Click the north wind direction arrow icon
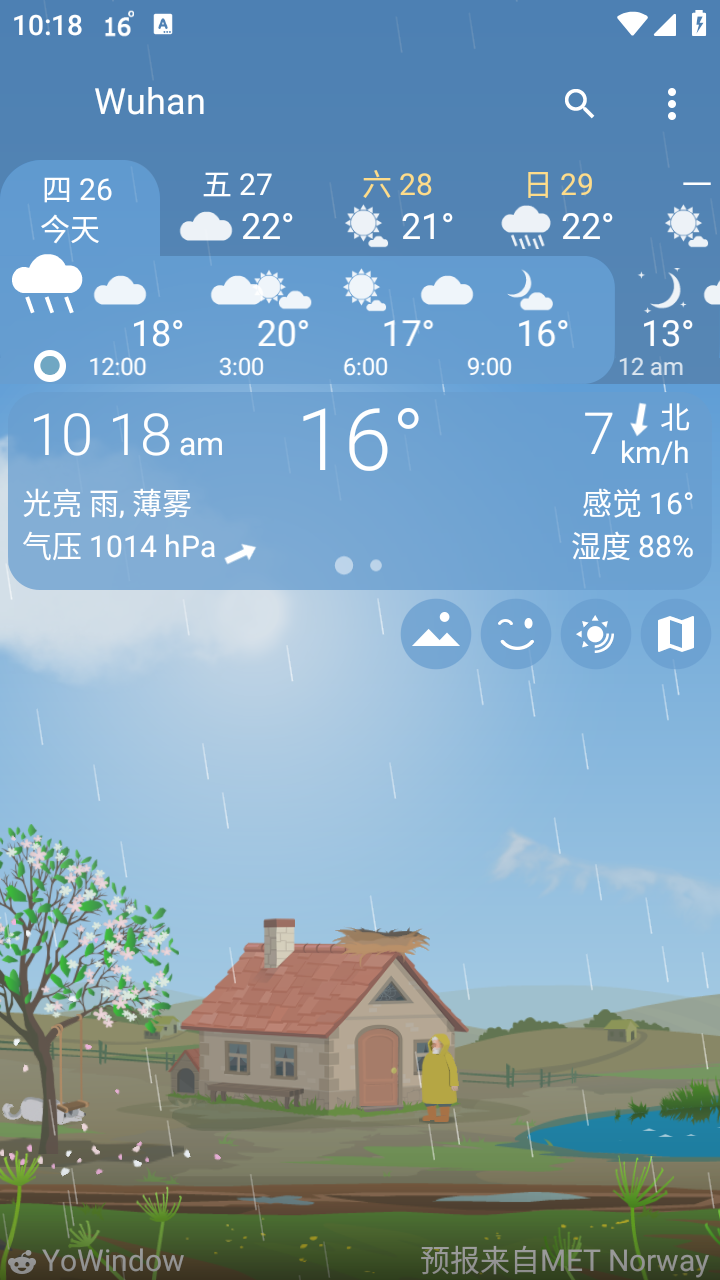Screen dimensions: 720x1280 (x=637, y=420)
